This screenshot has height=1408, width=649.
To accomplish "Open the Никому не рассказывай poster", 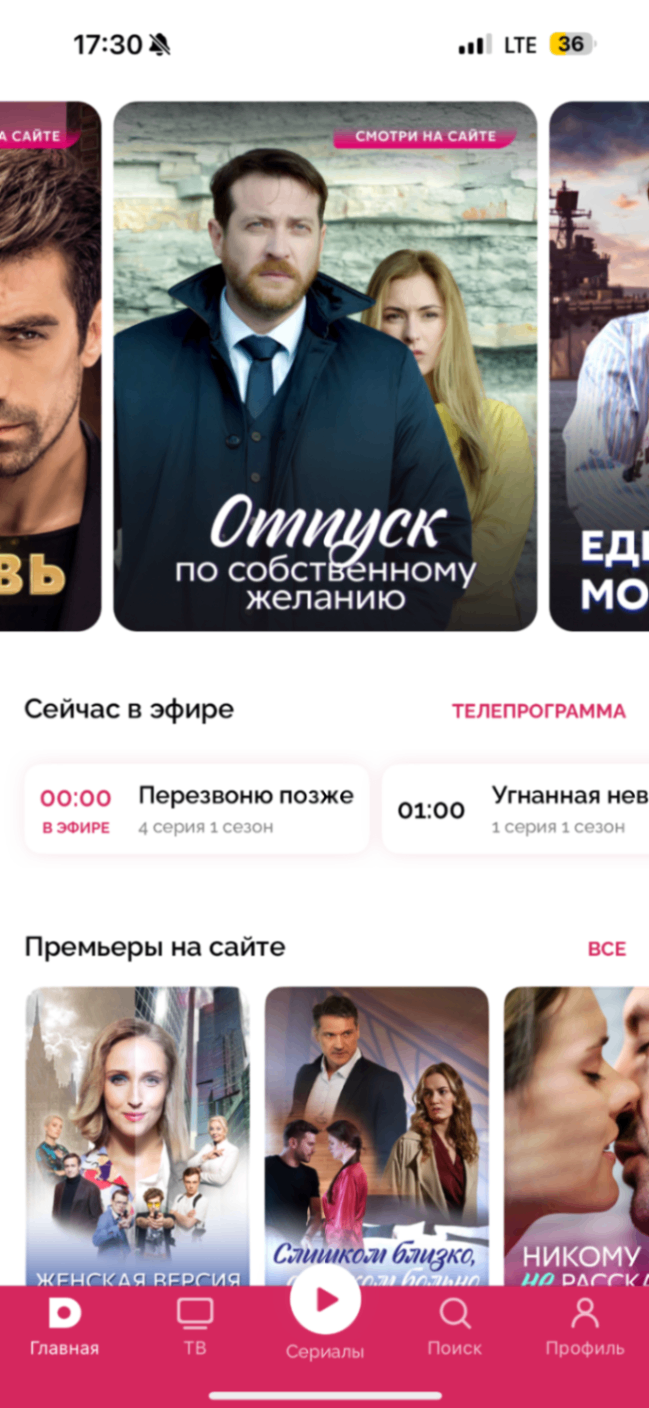I will click(x=577, y=1135).
